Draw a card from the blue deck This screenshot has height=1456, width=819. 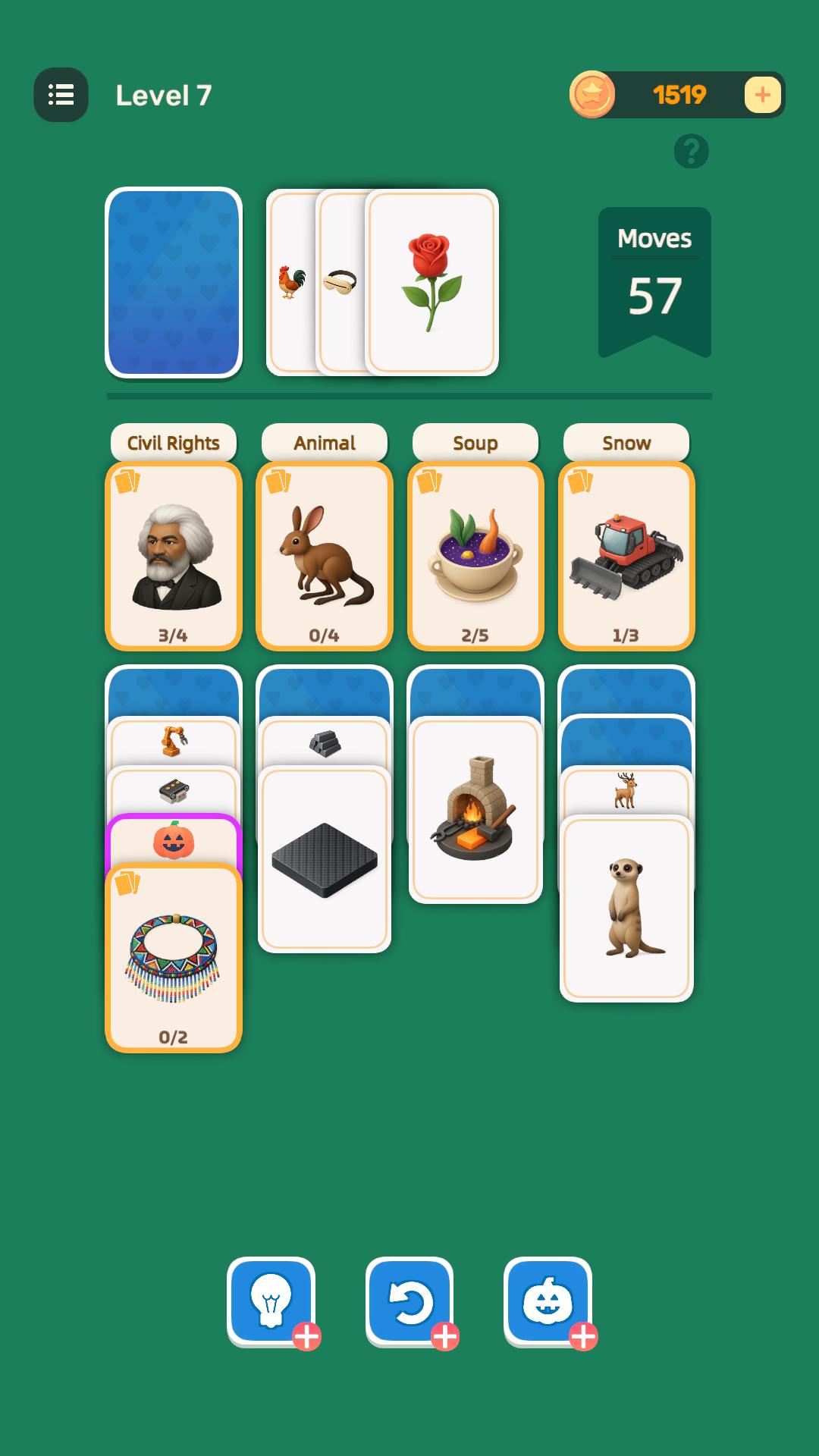pos(174,282)
